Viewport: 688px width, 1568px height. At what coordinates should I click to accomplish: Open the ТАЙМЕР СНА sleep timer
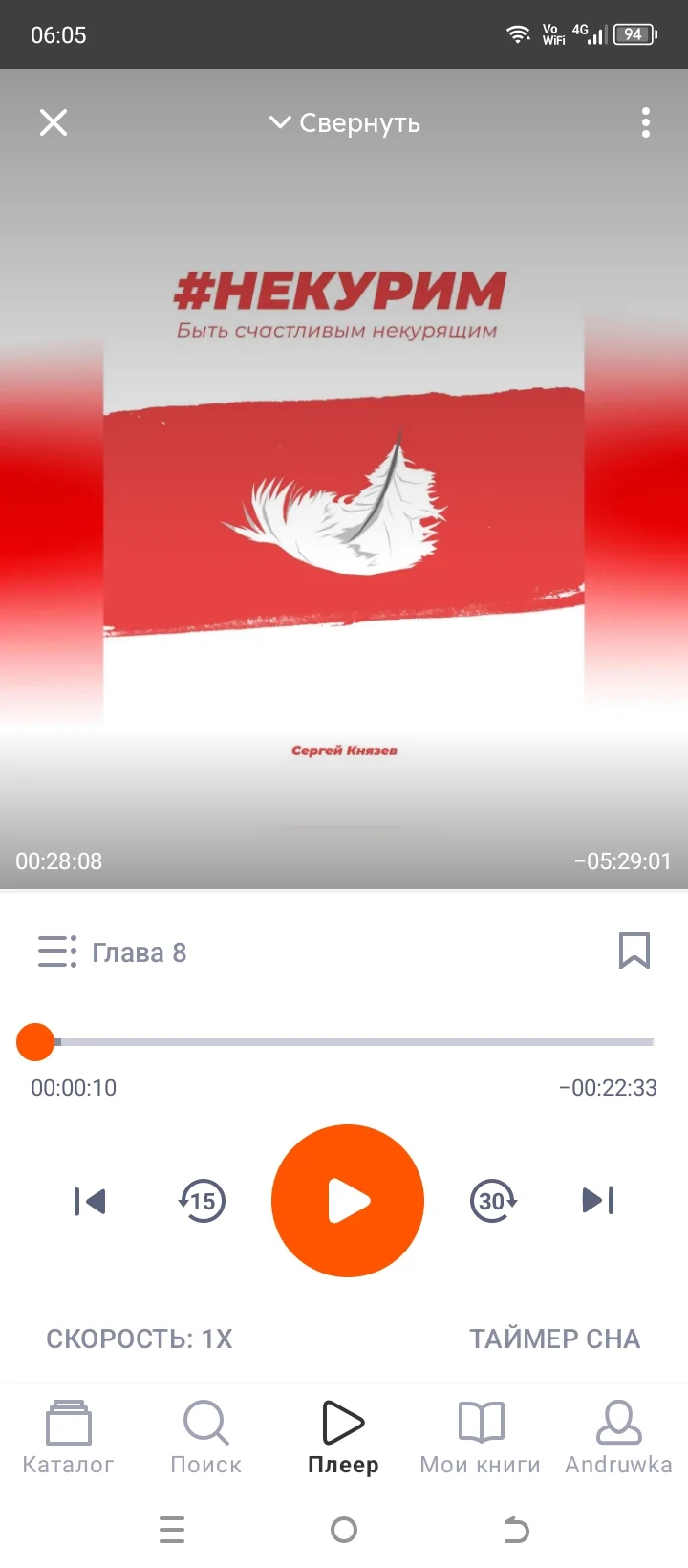coord(554,1339)
